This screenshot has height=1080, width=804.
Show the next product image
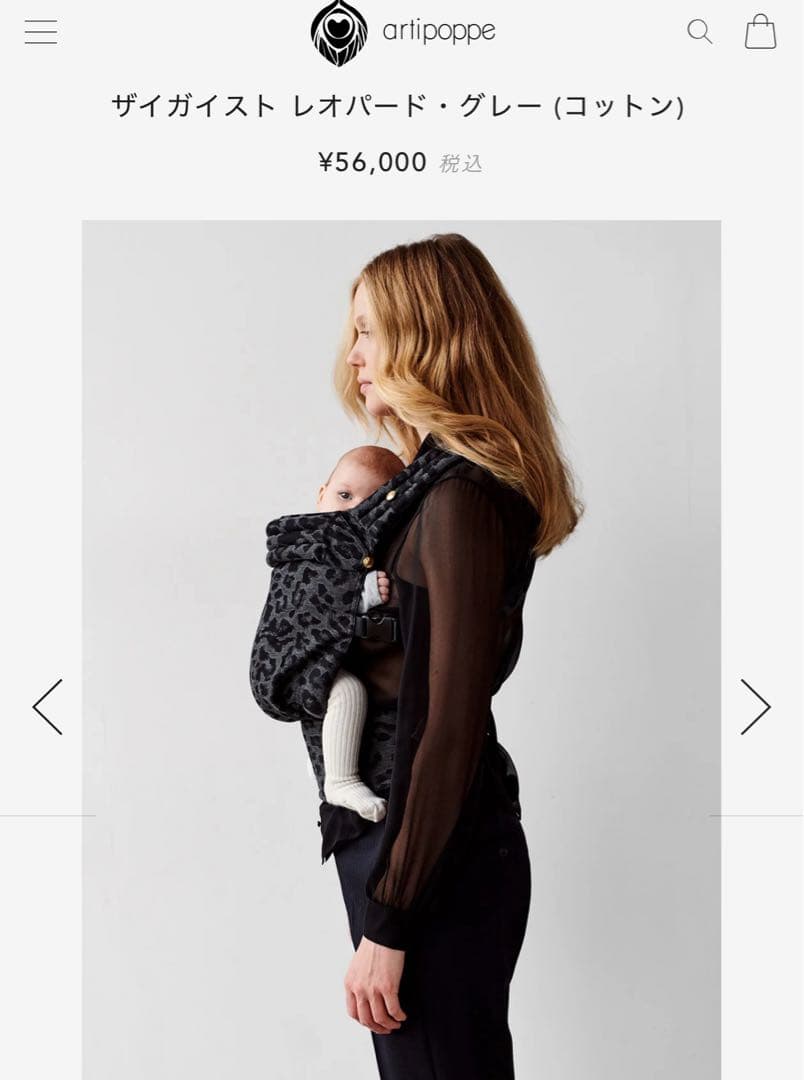[755, 707]
